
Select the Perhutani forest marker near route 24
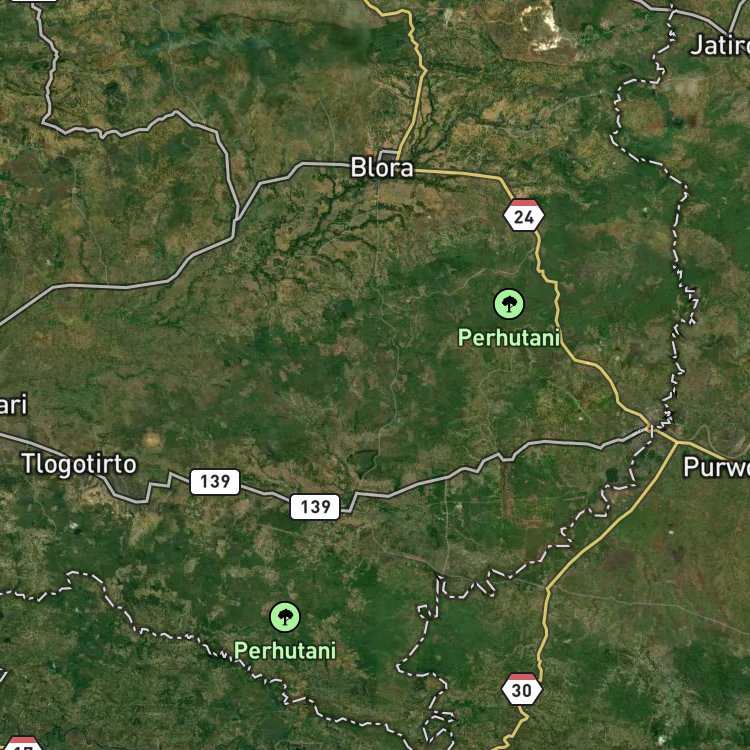click(x=509, y=303)
